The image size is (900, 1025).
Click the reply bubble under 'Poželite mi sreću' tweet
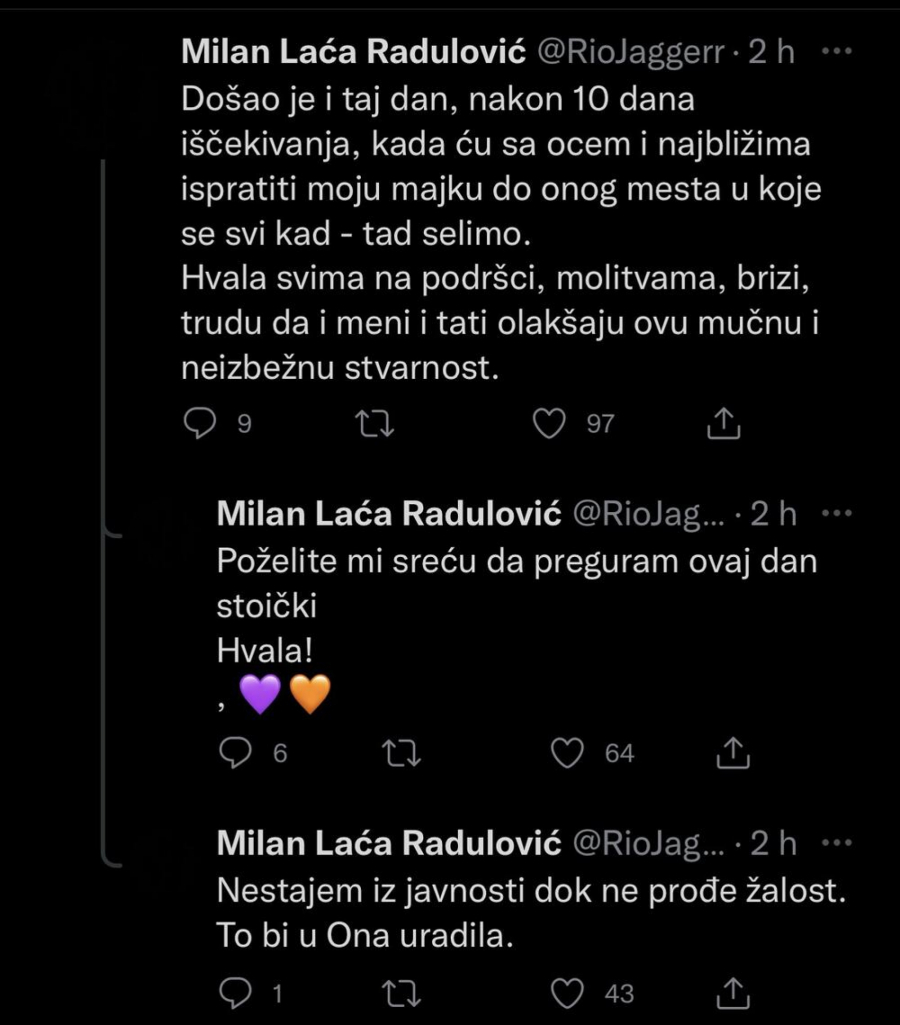click(x=237, y=754)
